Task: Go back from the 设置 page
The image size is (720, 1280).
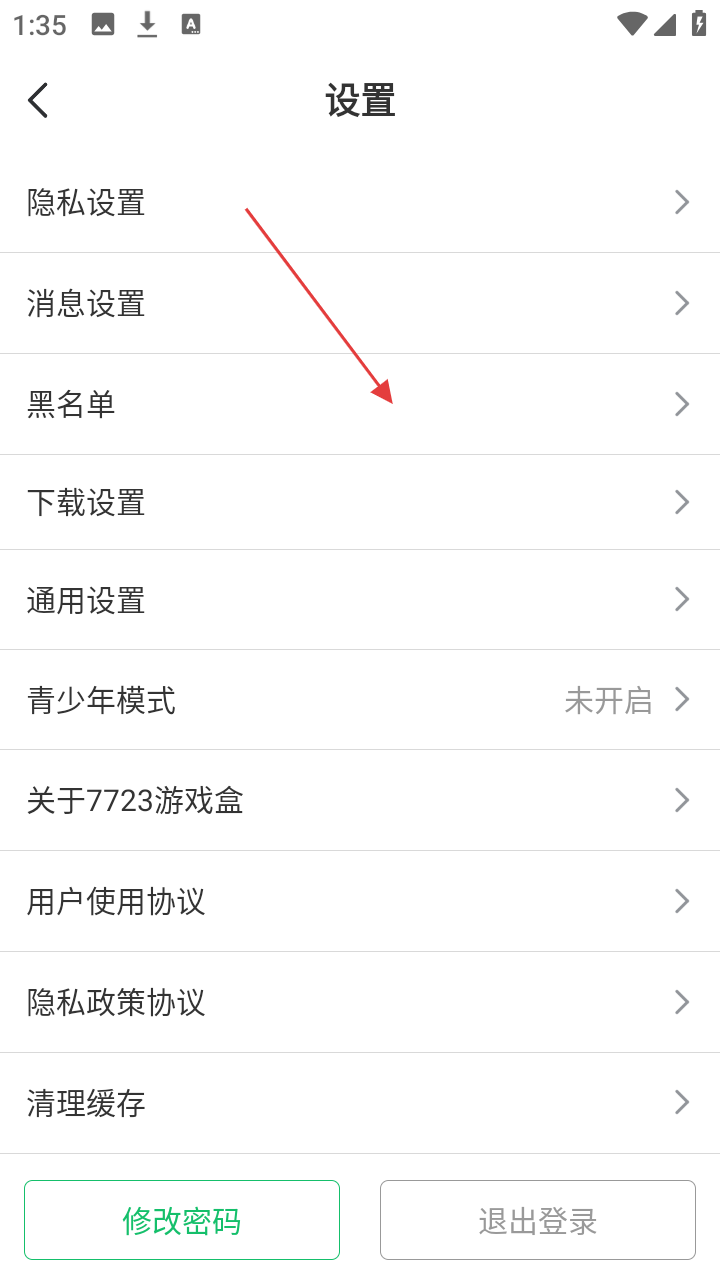Action: coord(38,100)
